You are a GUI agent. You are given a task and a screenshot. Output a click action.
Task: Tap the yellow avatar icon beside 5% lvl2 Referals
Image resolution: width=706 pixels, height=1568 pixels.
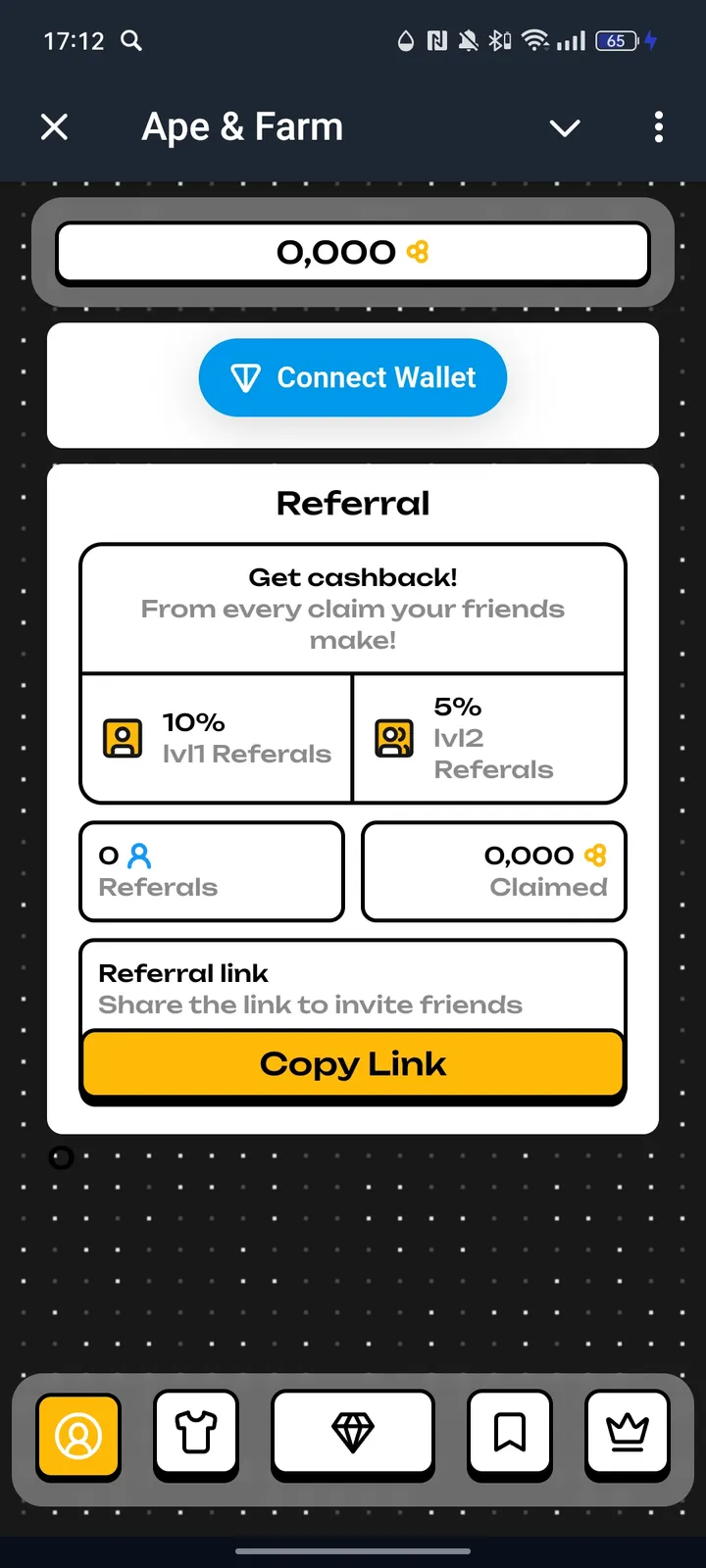tap(393, 738)
